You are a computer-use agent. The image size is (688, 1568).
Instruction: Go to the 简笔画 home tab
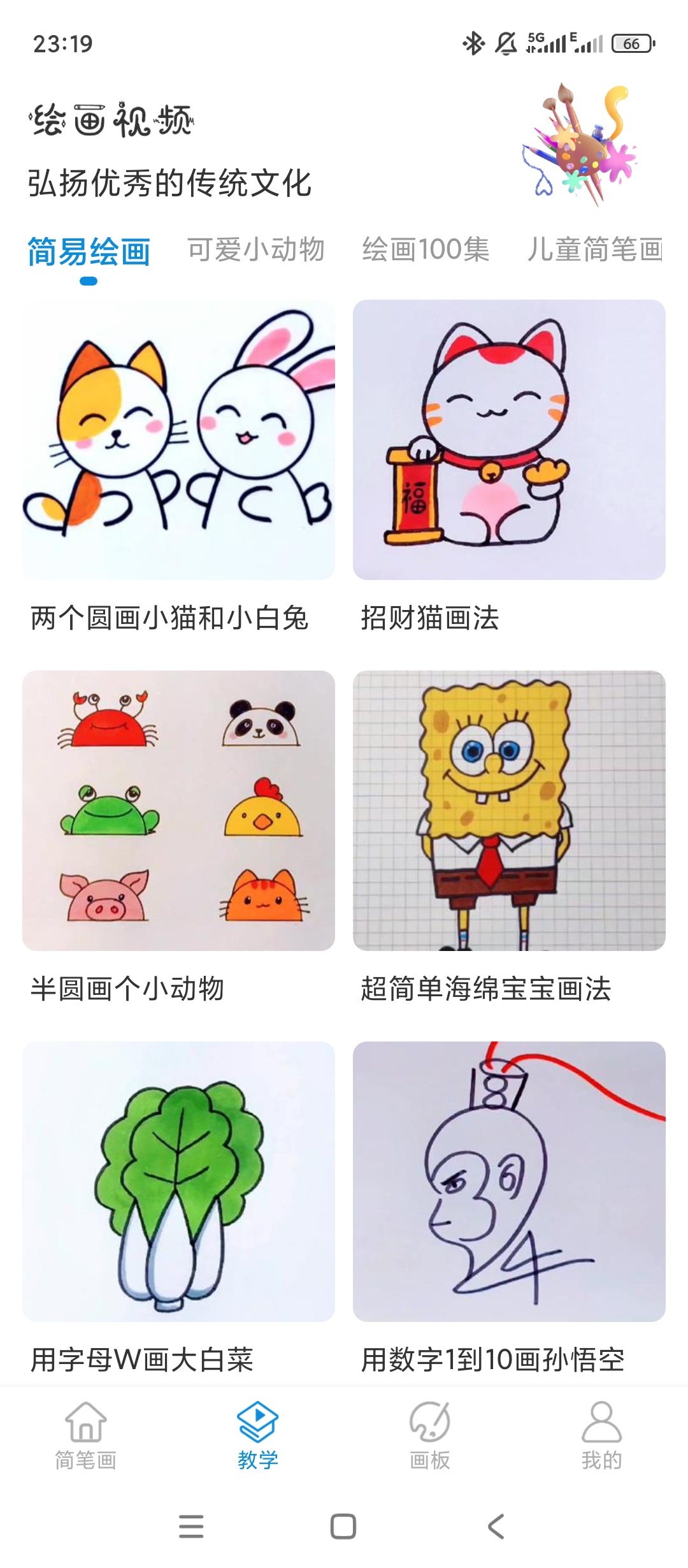(86, 1435)
